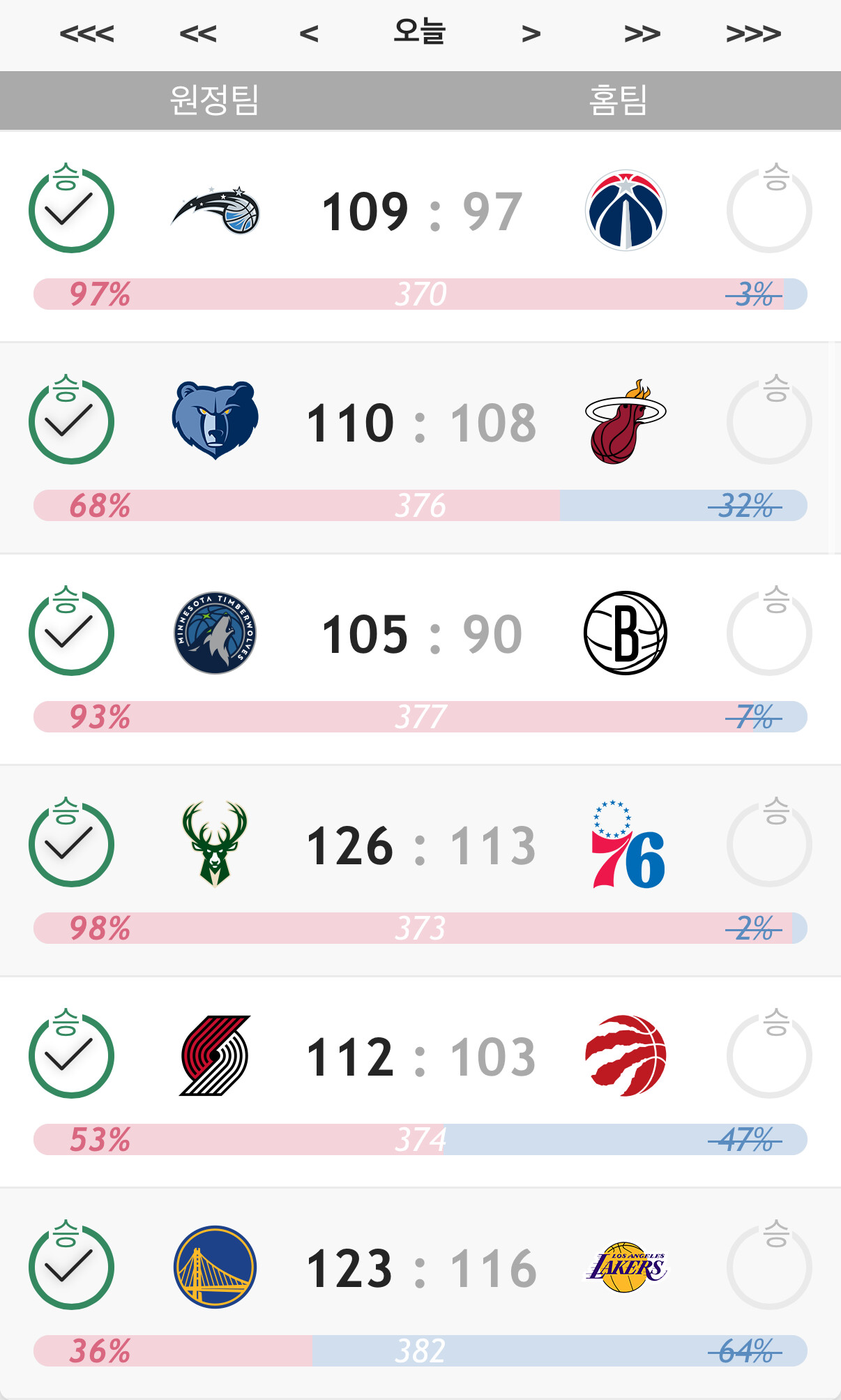Choose Lakers home win circle

(769, 1265)
